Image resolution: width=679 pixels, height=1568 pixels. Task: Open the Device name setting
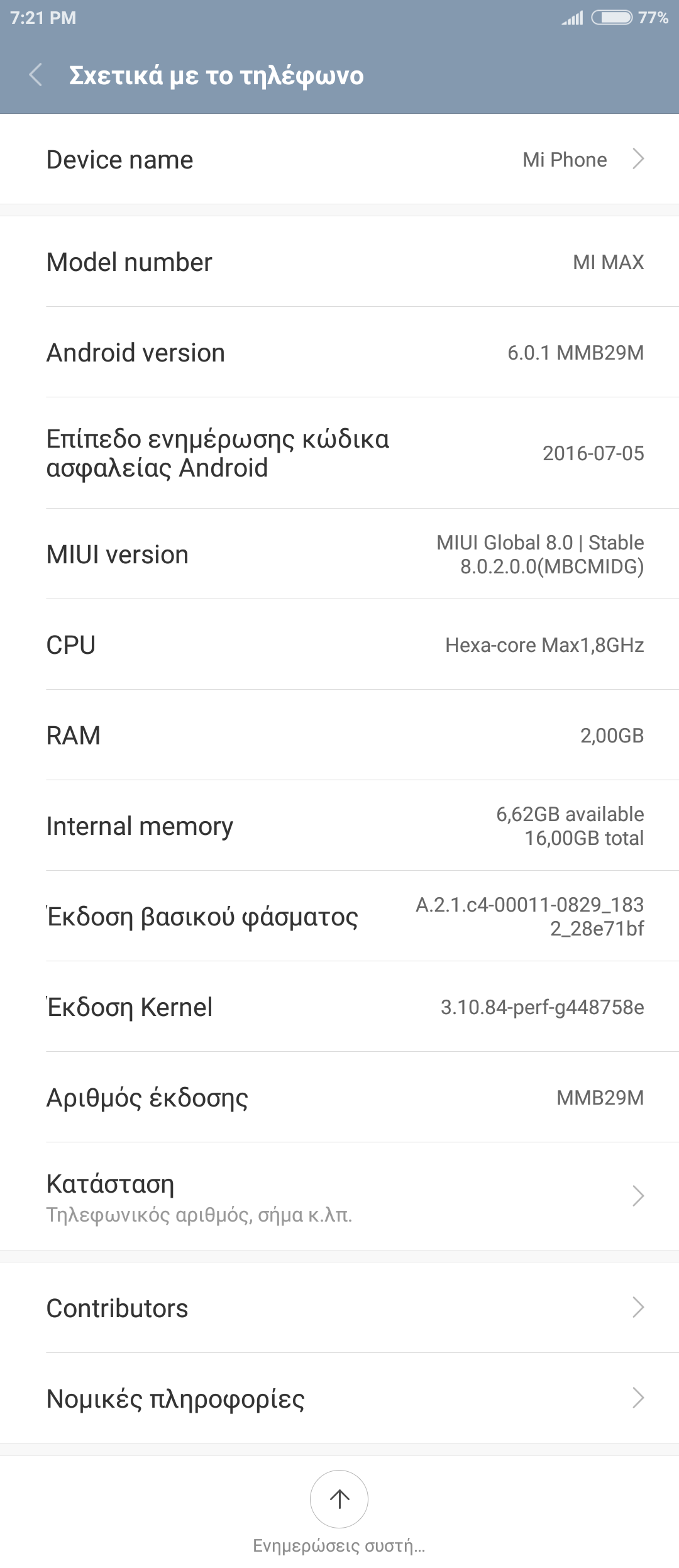[x=339, y=160]
